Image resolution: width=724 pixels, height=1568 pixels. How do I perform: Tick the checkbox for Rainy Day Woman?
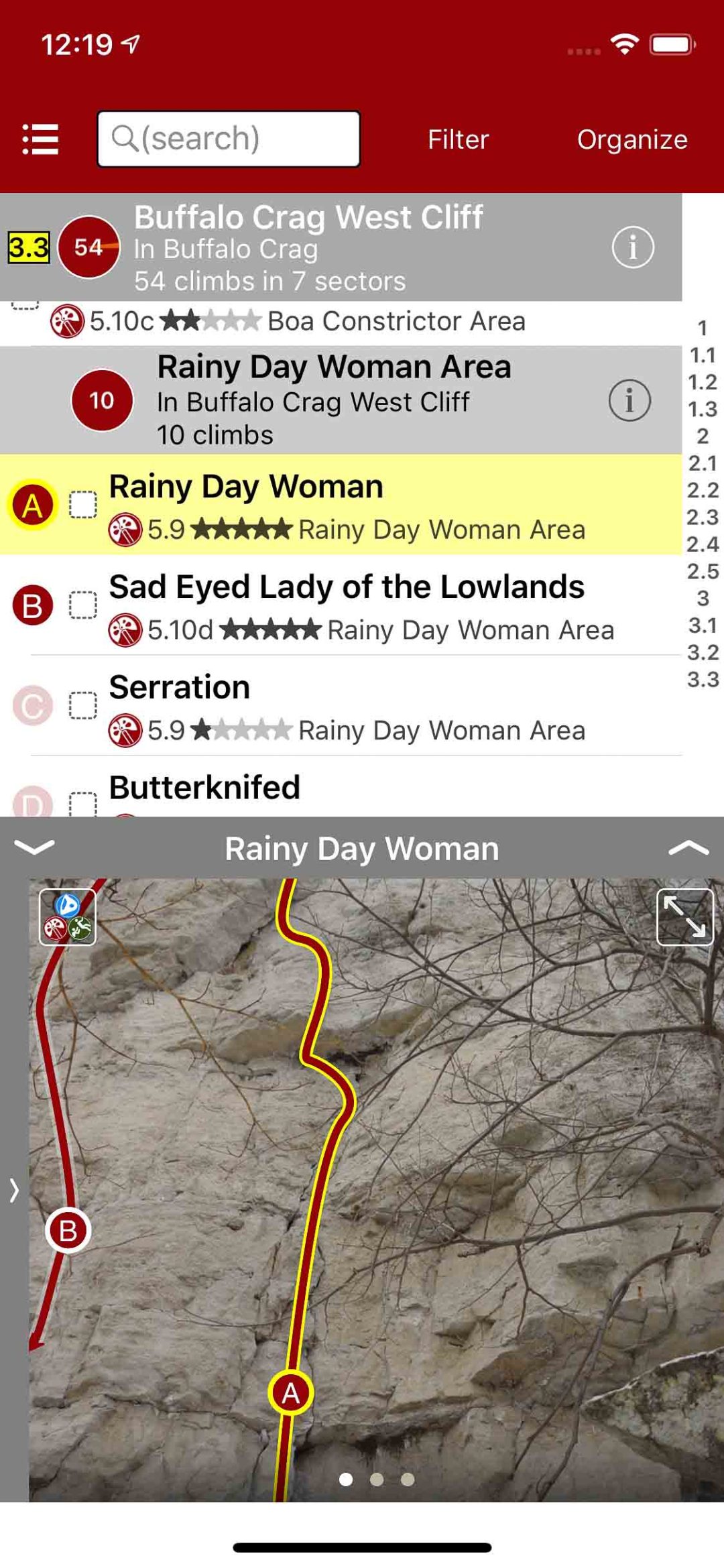pos(83,505)
